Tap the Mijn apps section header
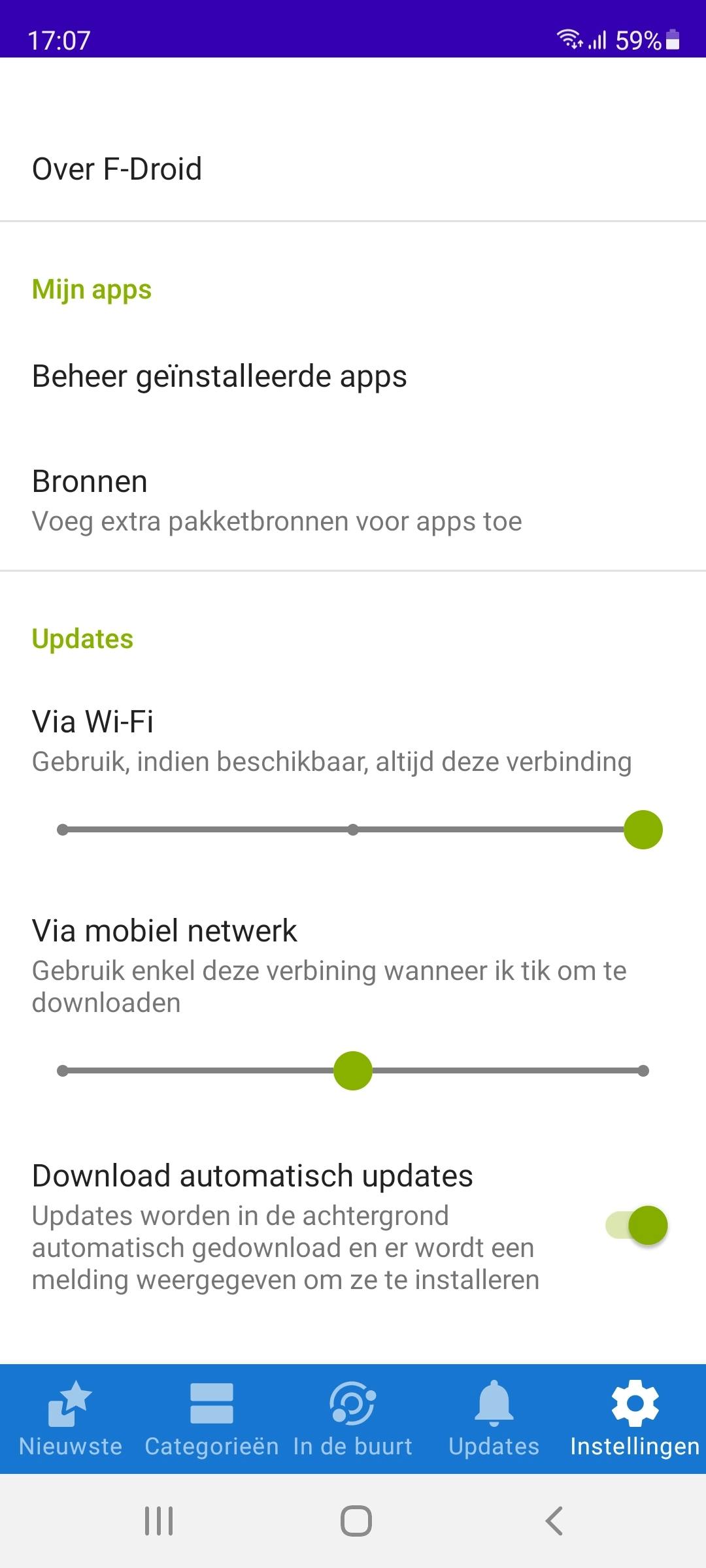706x1568 pixels. 92,289
